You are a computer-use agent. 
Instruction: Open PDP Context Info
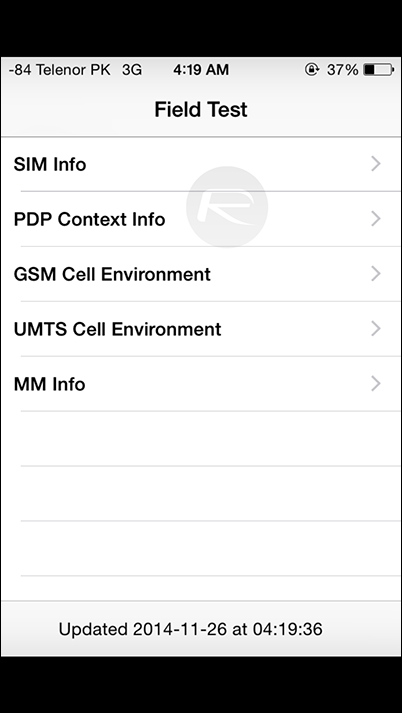click(x=201, y=219)
